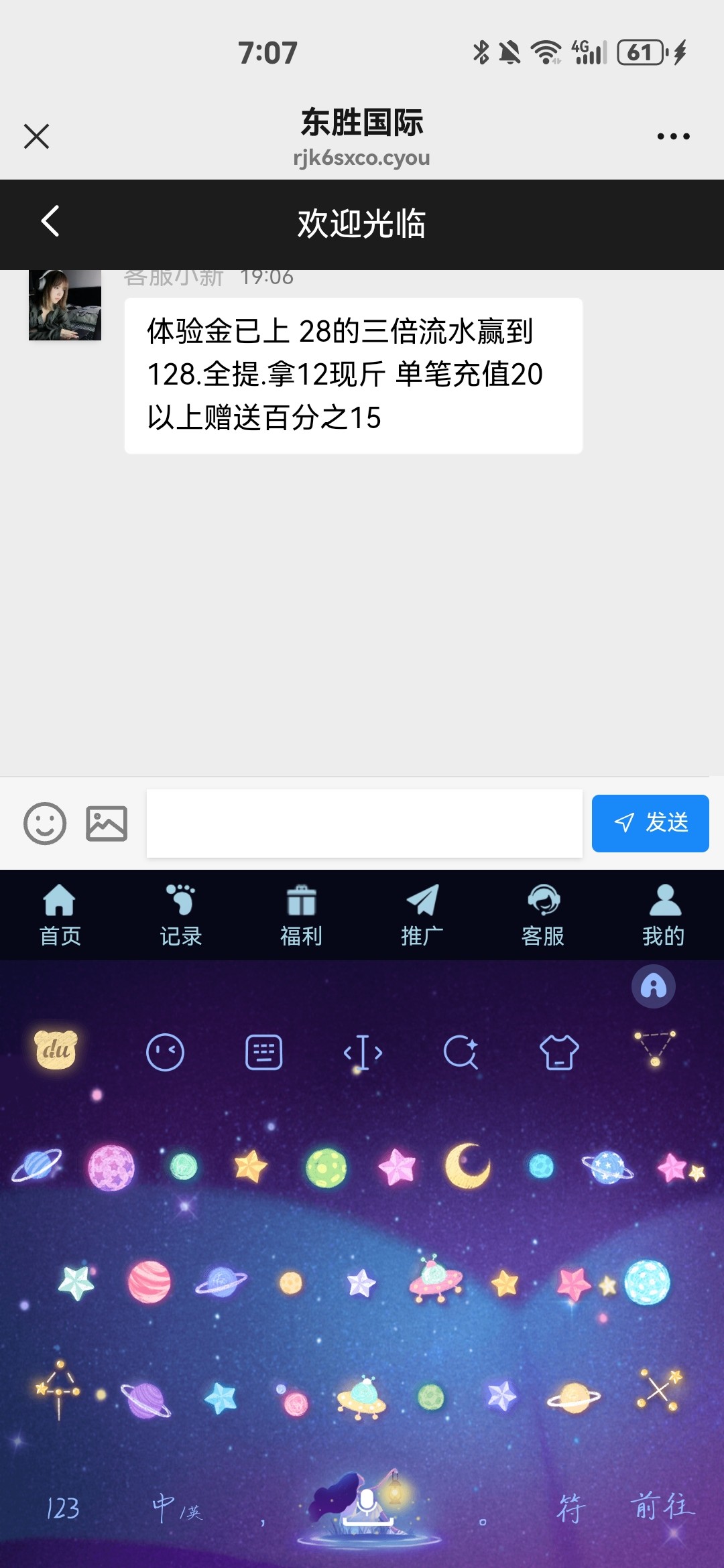This screenshot has width=724, height=1568.
Task: Tap the 发送 send button
Action: point(650,823)
